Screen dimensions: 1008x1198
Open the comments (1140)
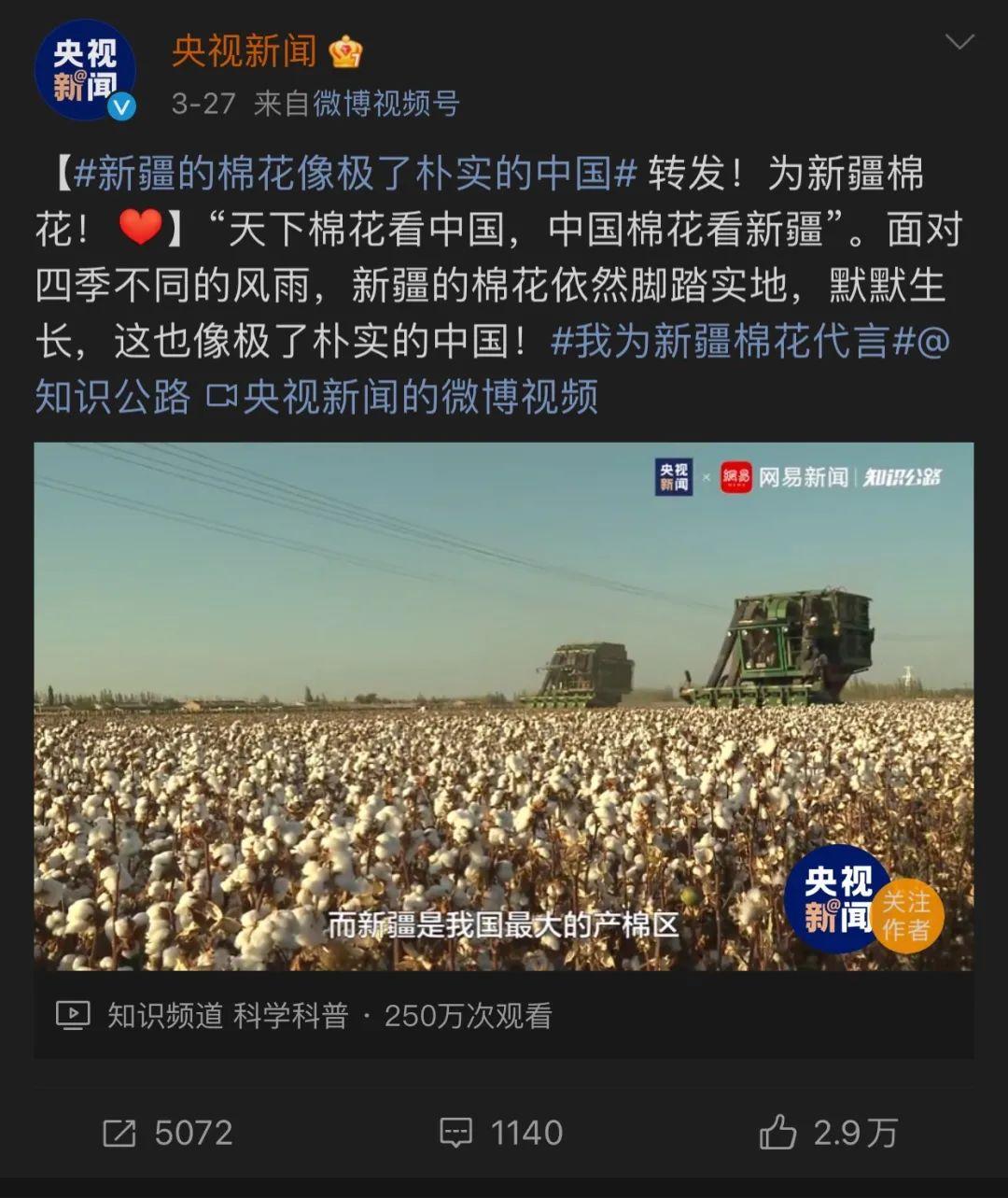501,1133
